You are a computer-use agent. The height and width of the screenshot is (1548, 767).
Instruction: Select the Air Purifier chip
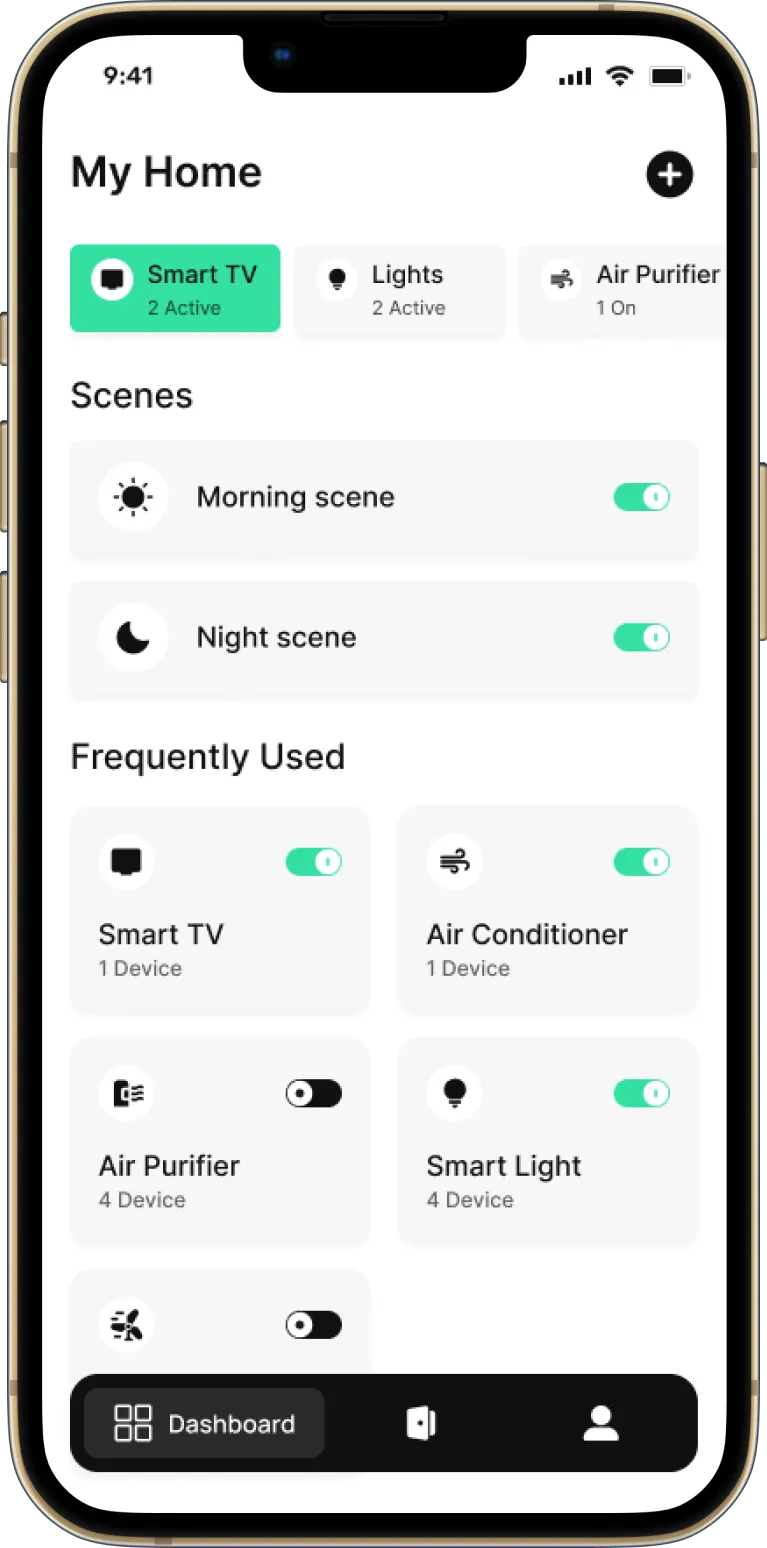[622, 288]
